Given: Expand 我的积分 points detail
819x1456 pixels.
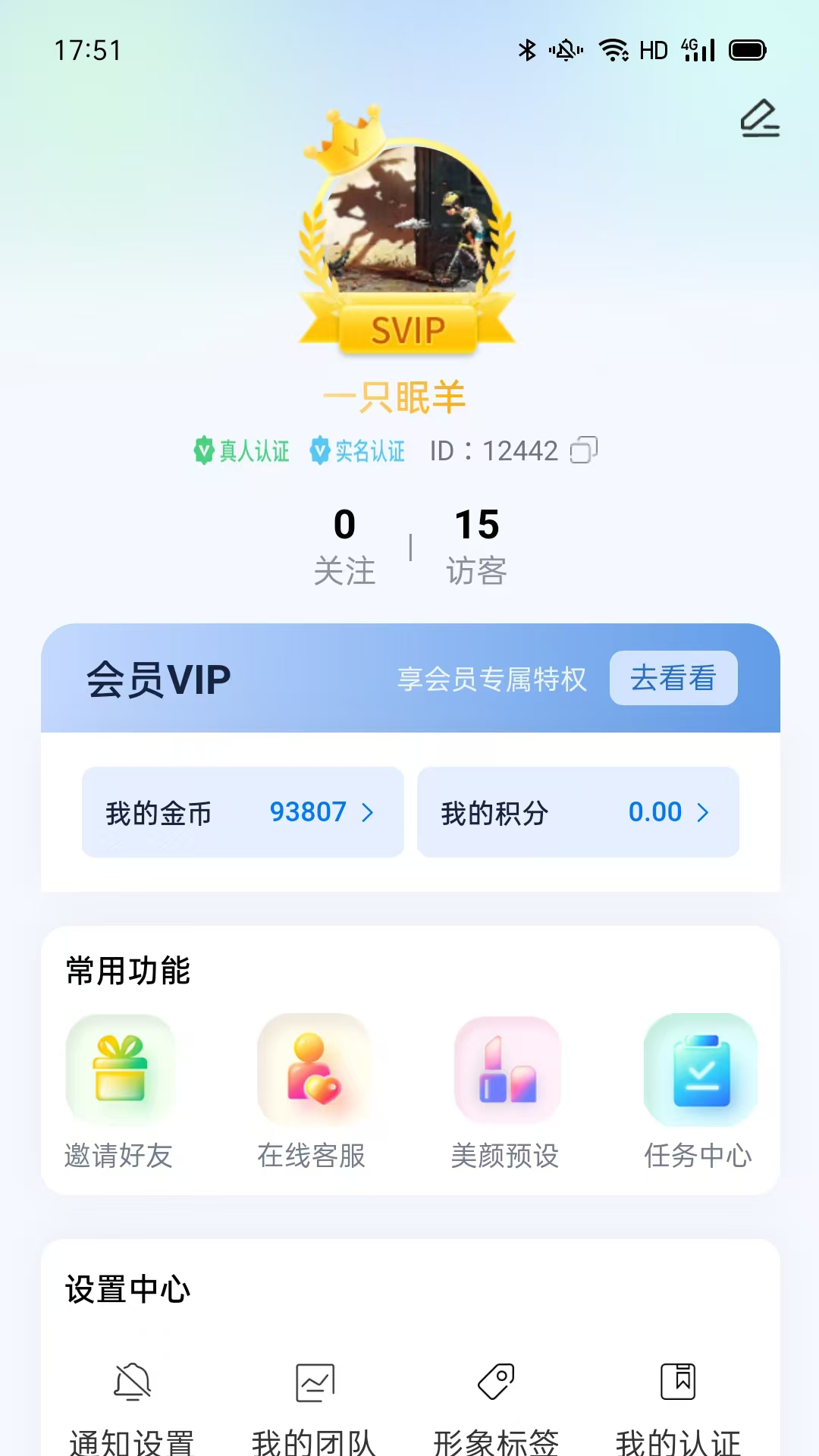Looking at the screenshot, I should 579,811.
